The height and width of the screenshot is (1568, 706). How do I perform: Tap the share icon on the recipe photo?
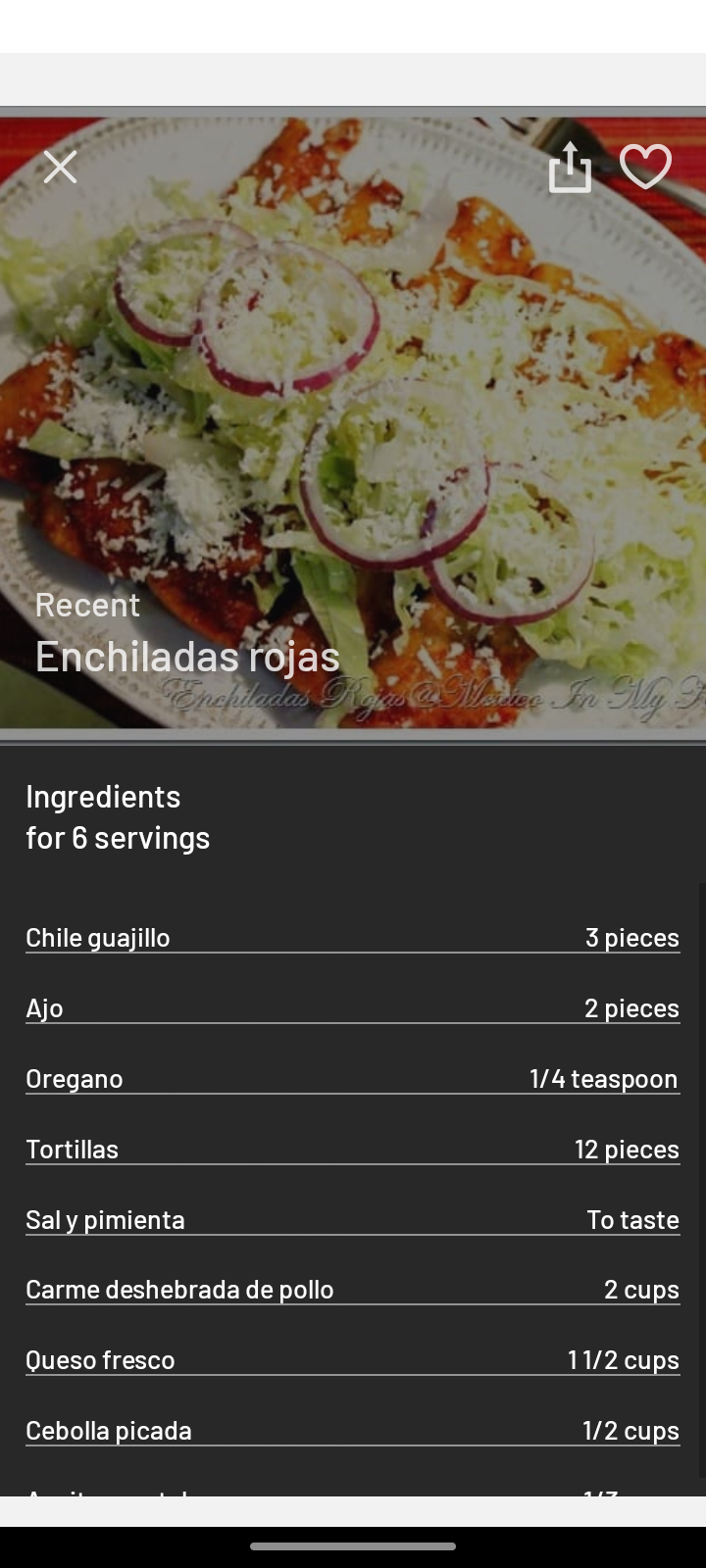click(x=570, y=167)
